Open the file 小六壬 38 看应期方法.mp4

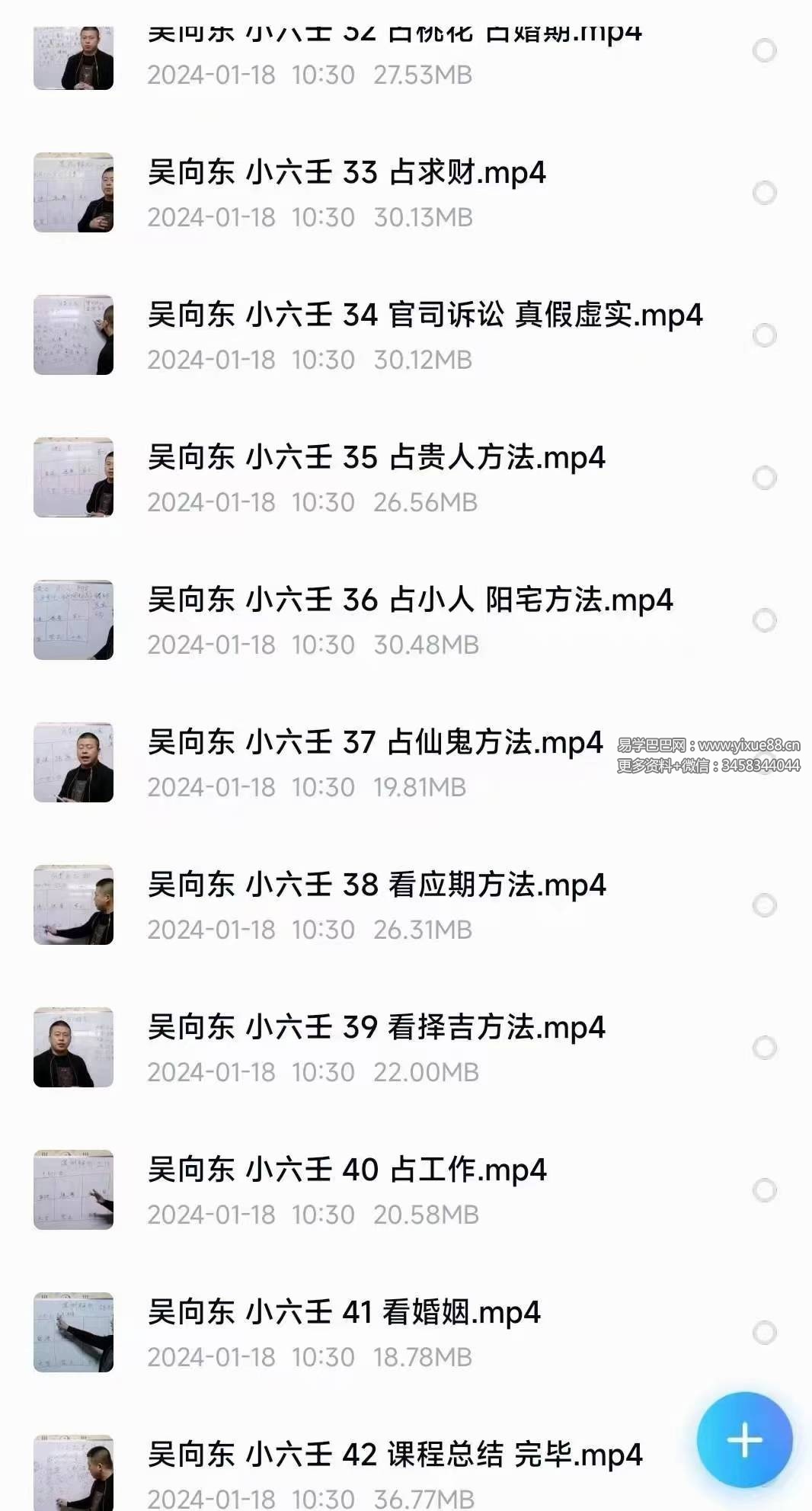[376, 885]
